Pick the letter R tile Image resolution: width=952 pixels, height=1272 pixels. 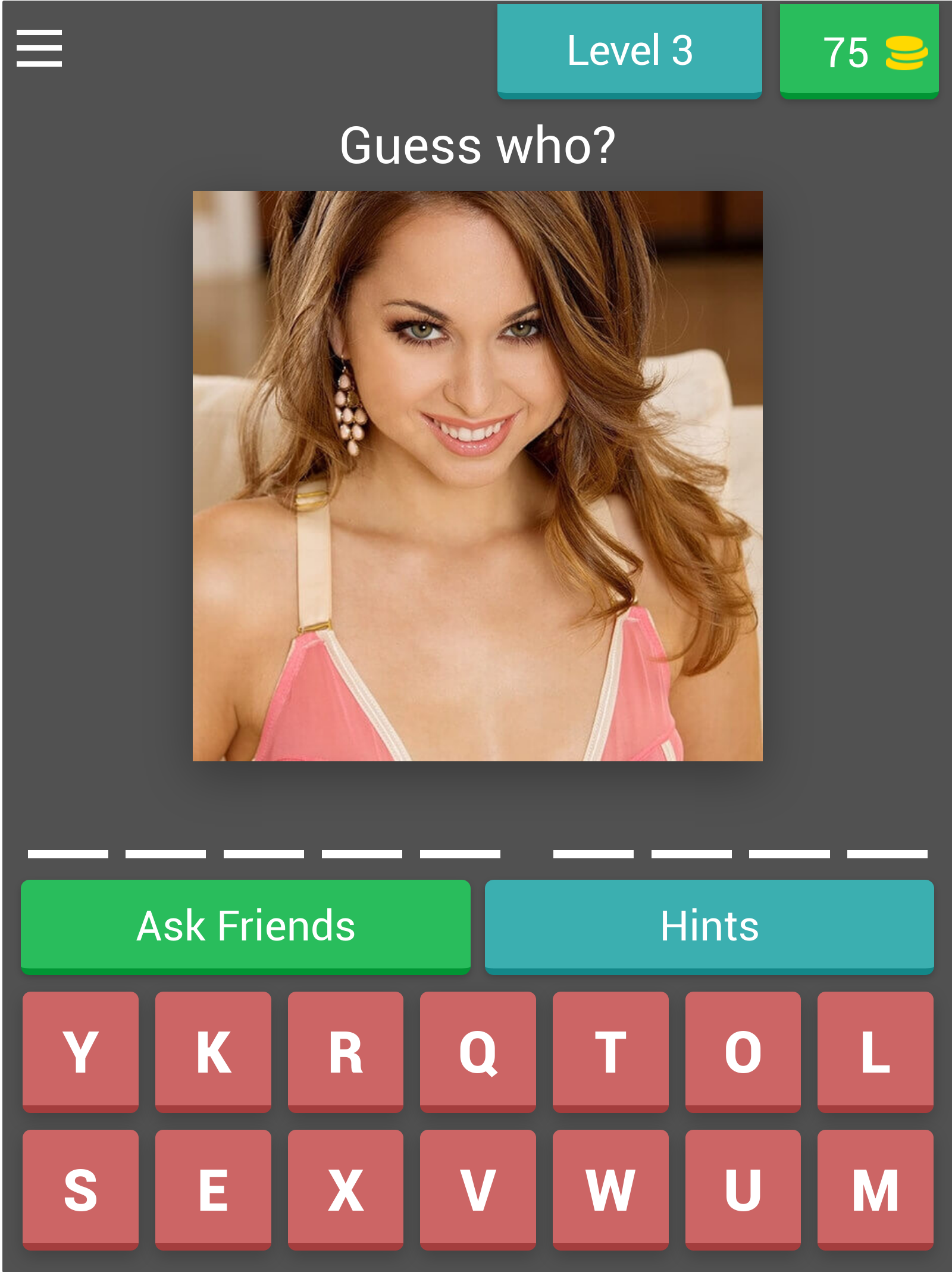click(346, 1052)
